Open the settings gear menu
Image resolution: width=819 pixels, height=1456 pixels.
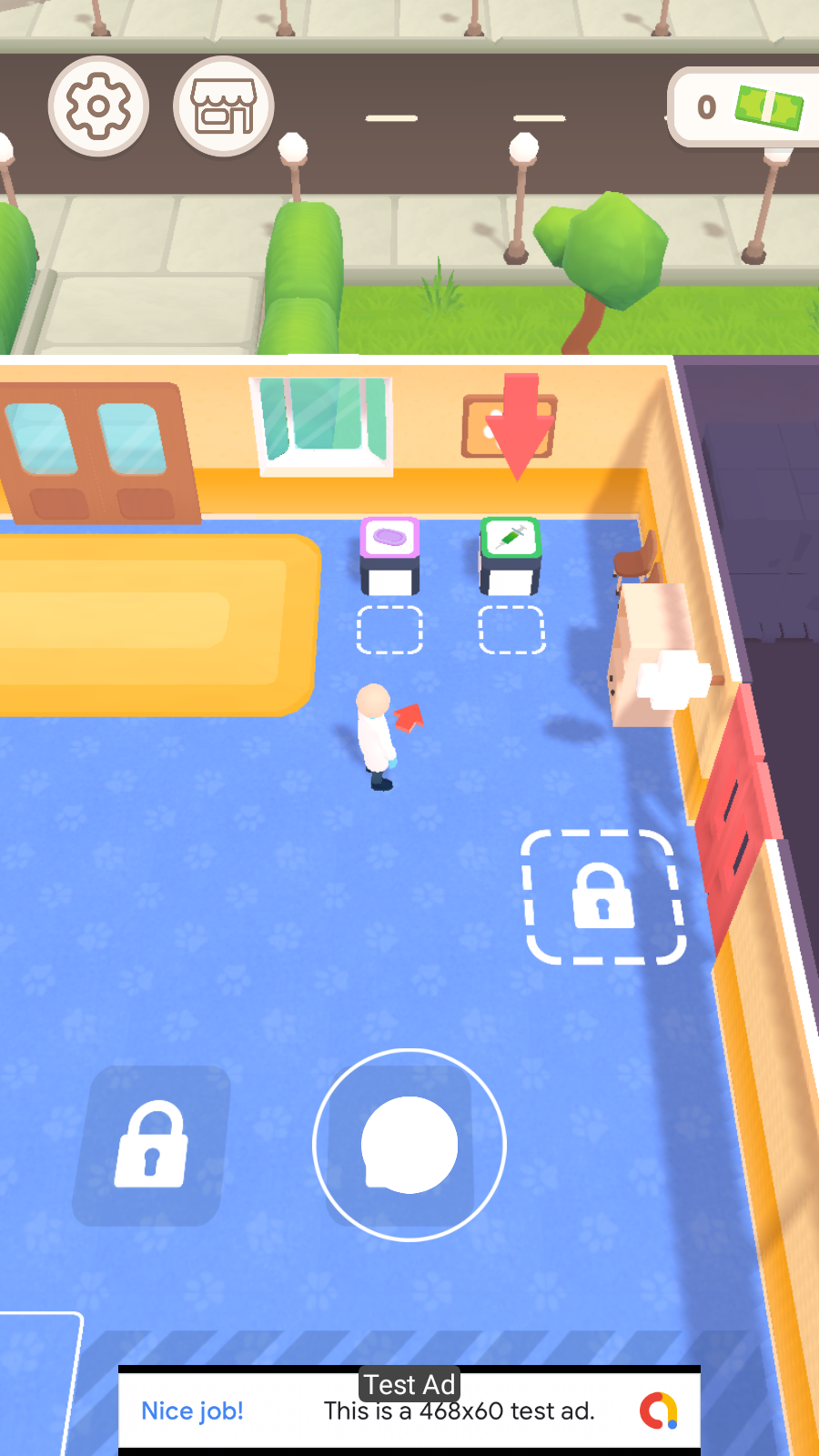[x=98, y=106]
